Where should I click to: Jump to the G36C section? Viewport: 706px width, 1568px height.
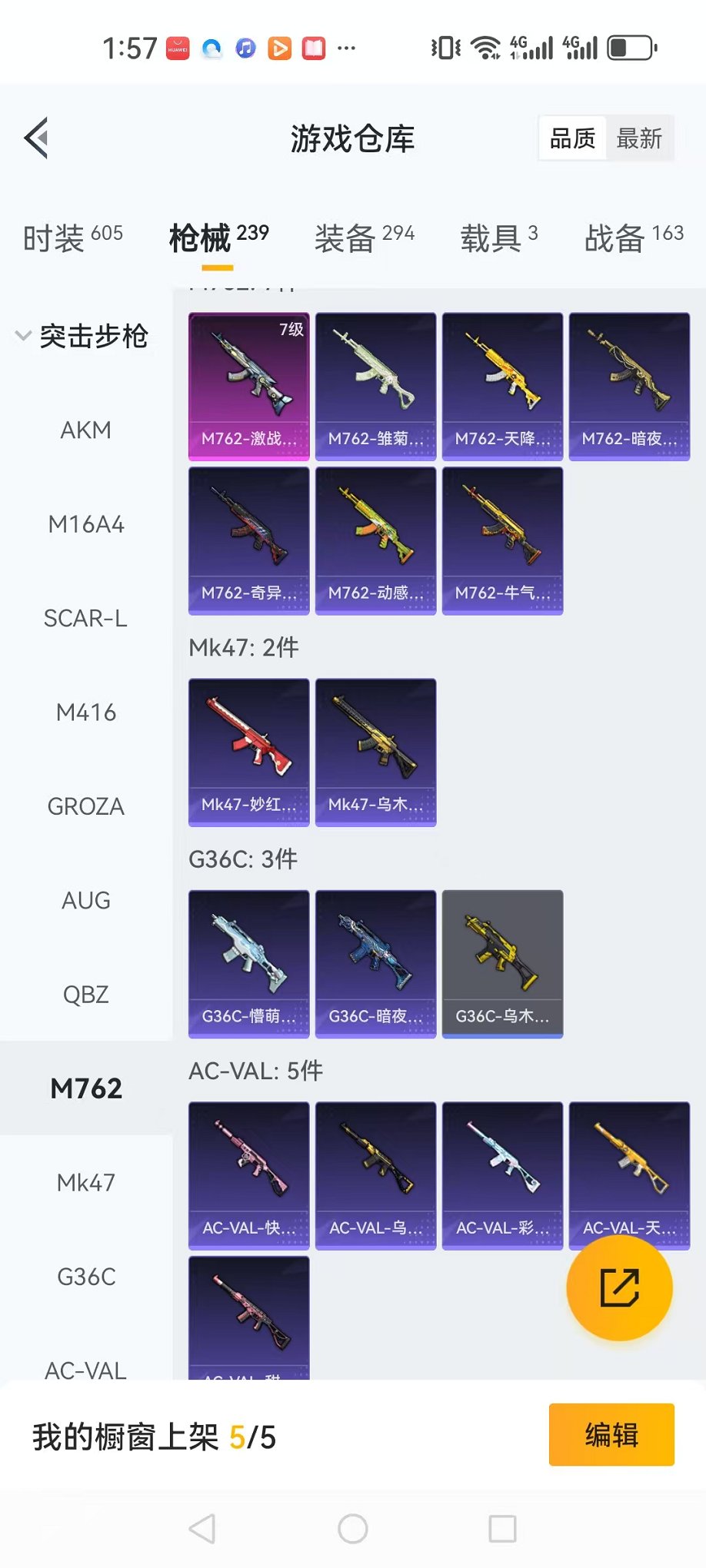coord(85,1277)
